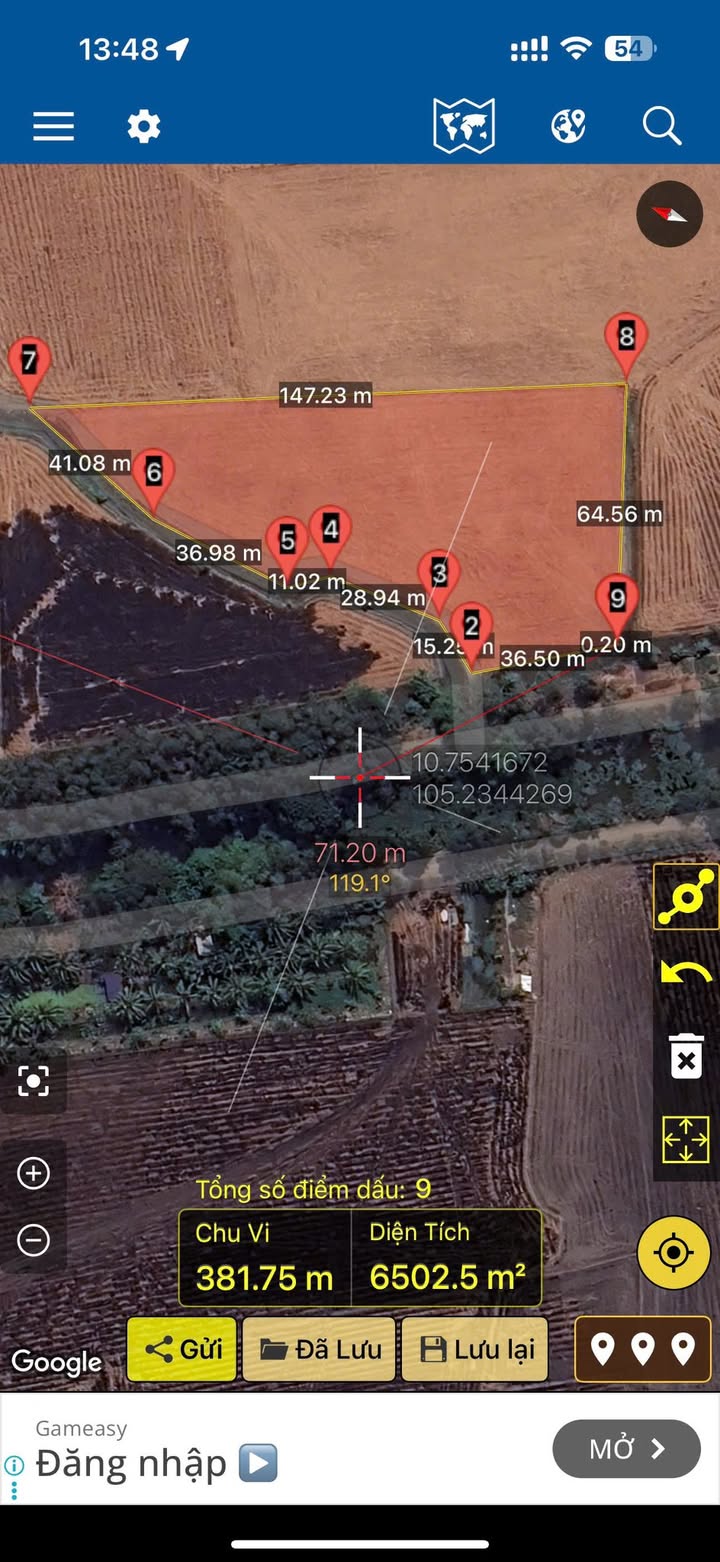The image size is (720, 1562).
Task: Zoom out with the minus button
Action: (x=33, y=1240)
